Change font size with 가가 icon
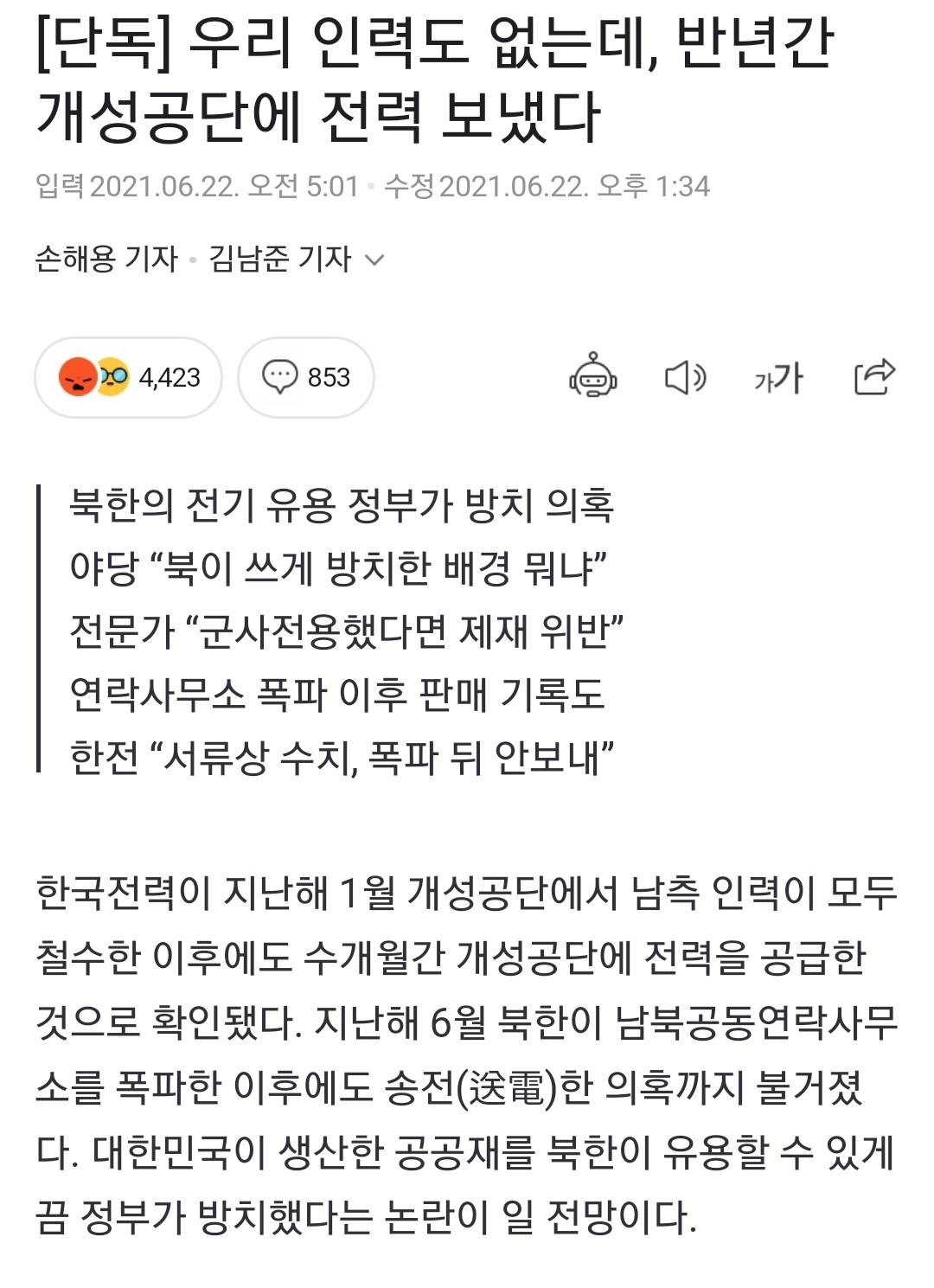 pos(778,377)
